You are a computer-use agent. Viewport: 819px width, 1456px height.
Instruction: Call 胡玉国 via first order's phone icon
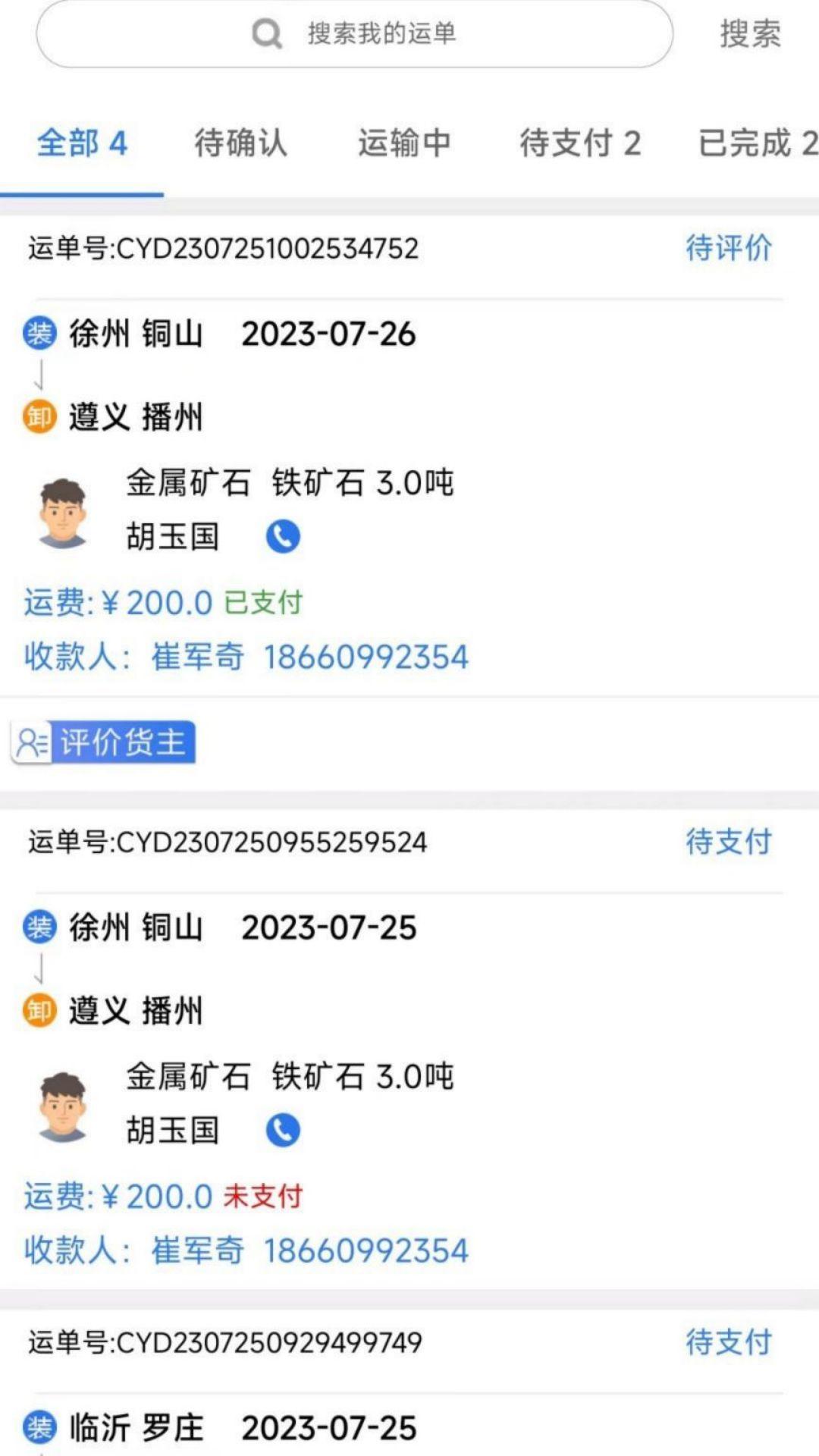282,535
